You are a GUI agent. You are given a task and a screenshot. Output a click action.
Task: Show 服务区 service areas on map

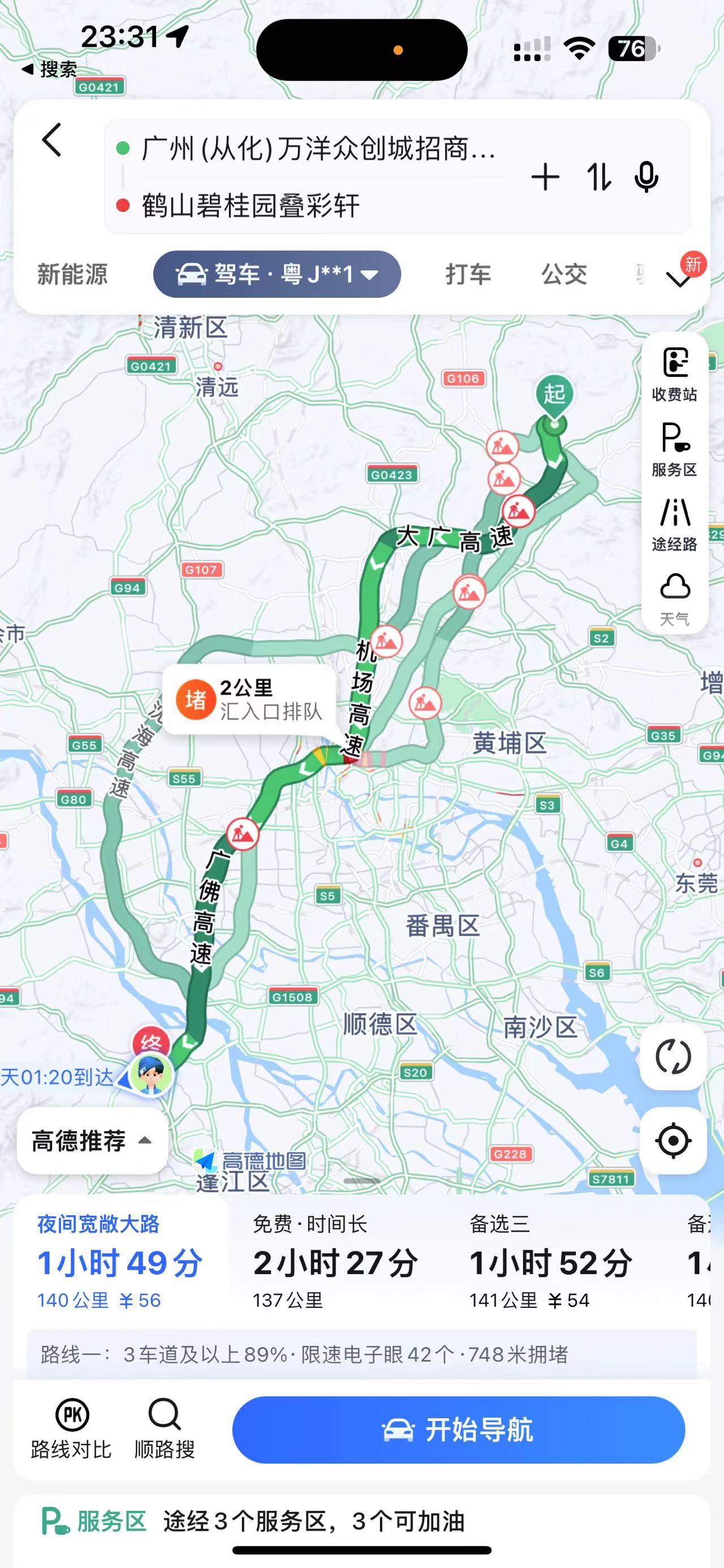(x=674, y=449)
